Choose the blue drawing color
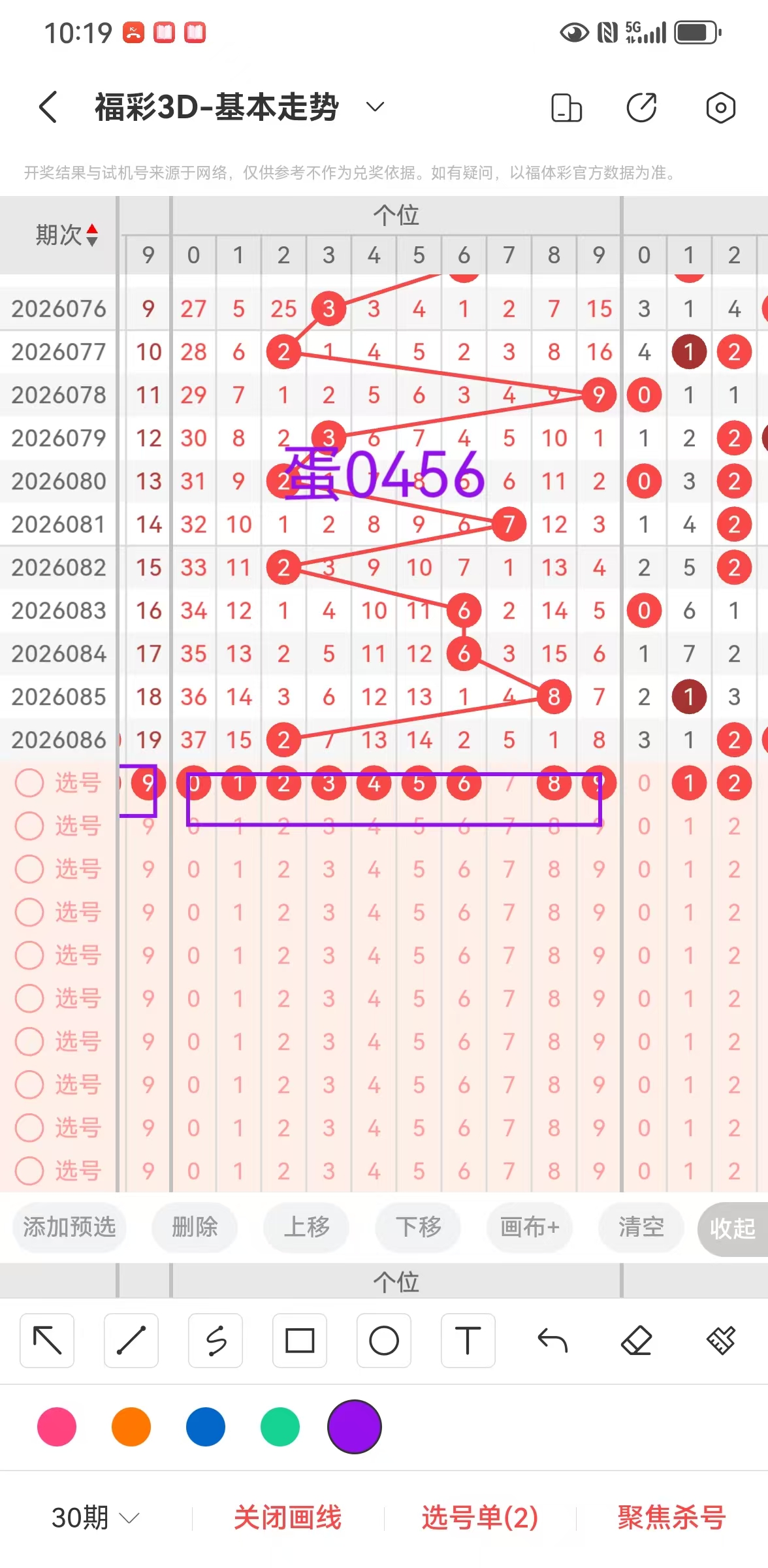 [206, 1427]
